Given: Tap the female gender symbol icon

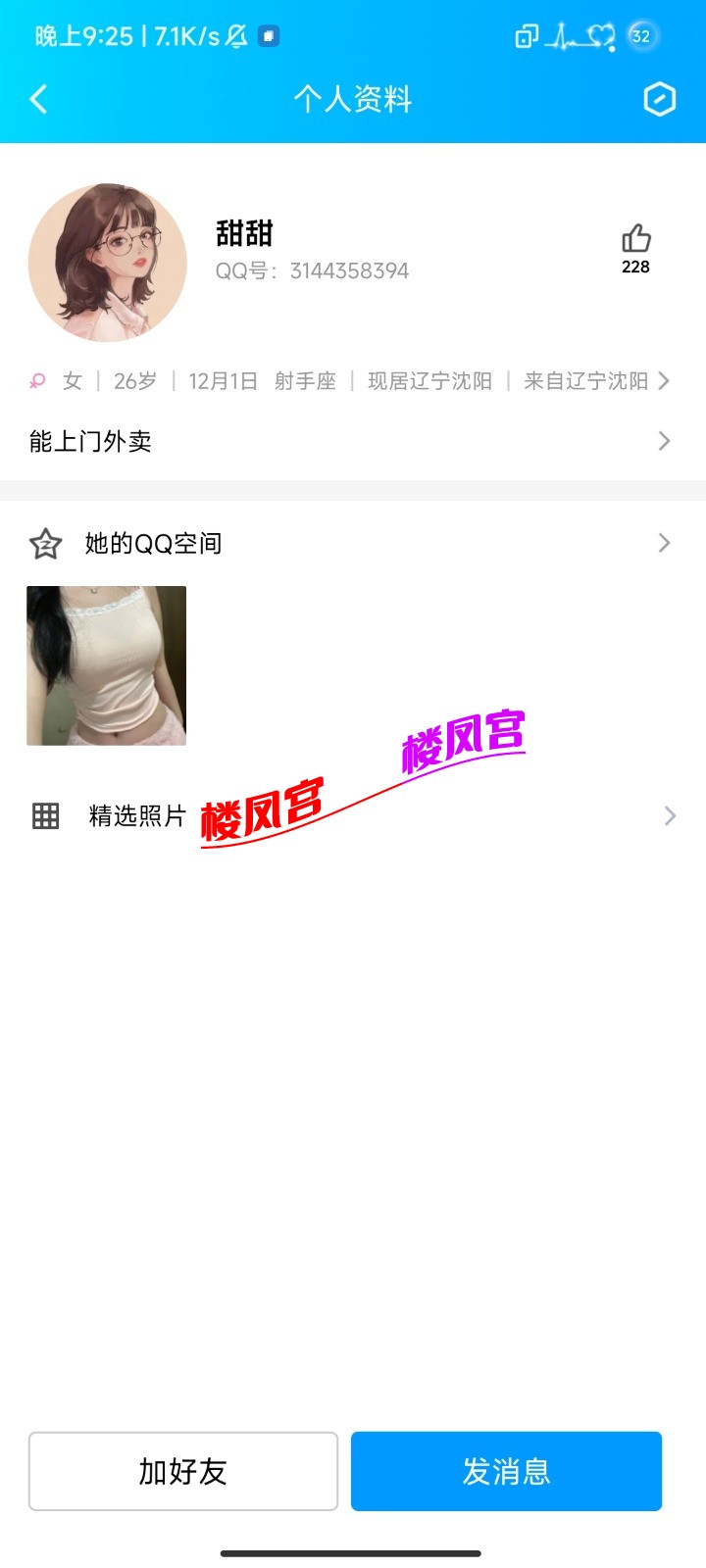Looking at the screenshot, I should coord(37,381).
